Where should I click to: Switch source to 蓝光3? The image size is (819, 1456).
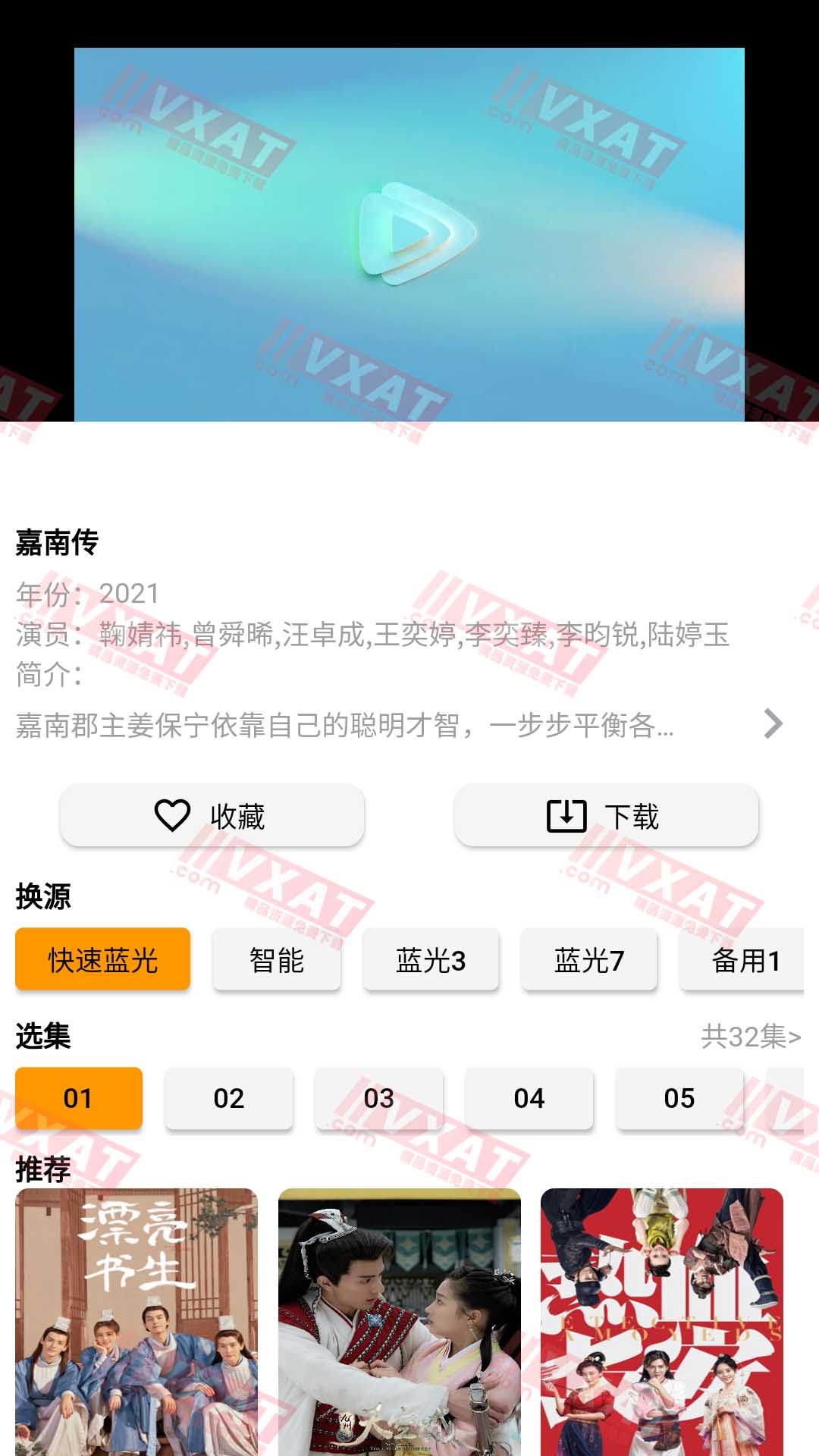click(431, 960)
